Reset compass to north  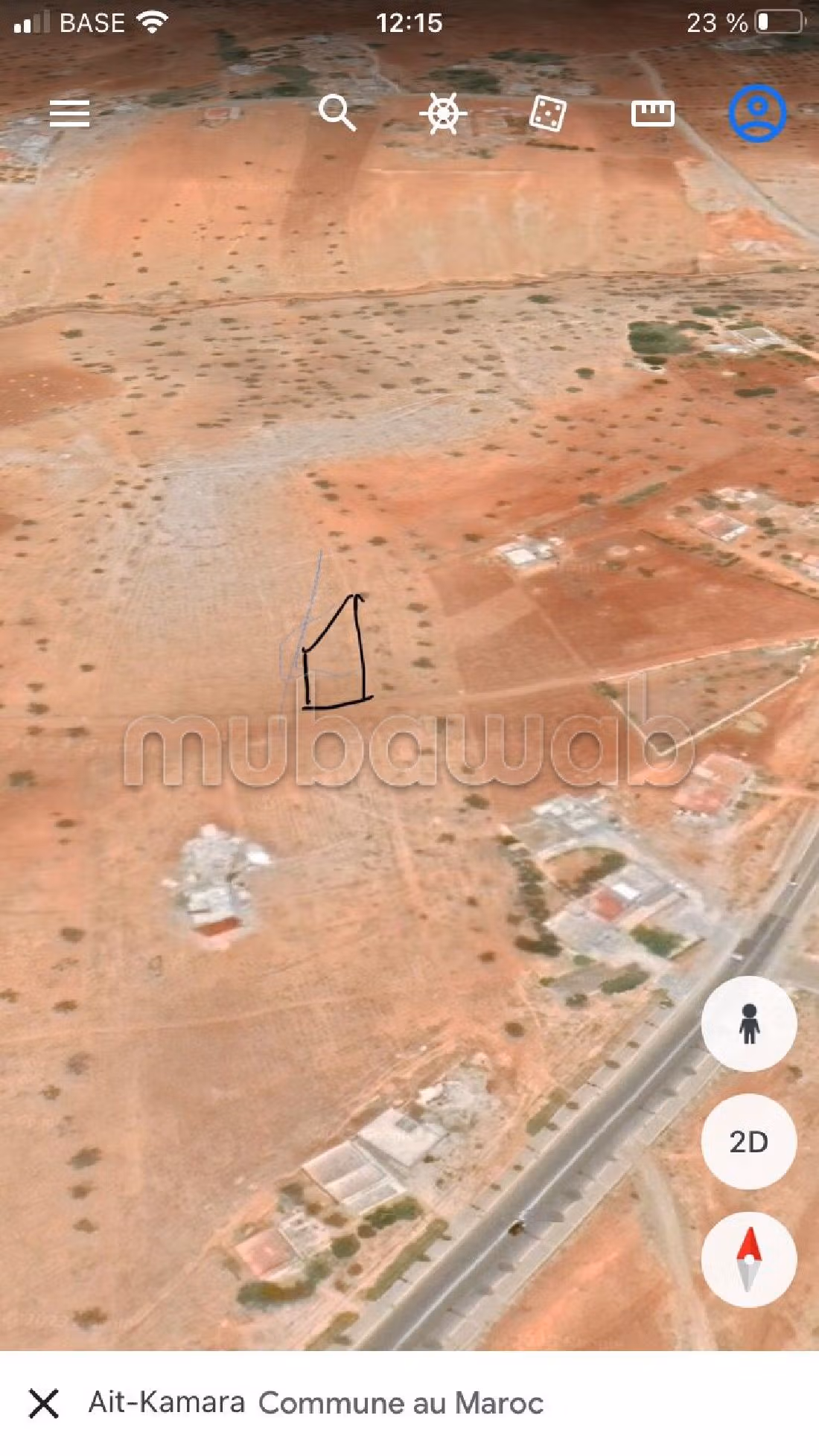(x=748, y=1259)
